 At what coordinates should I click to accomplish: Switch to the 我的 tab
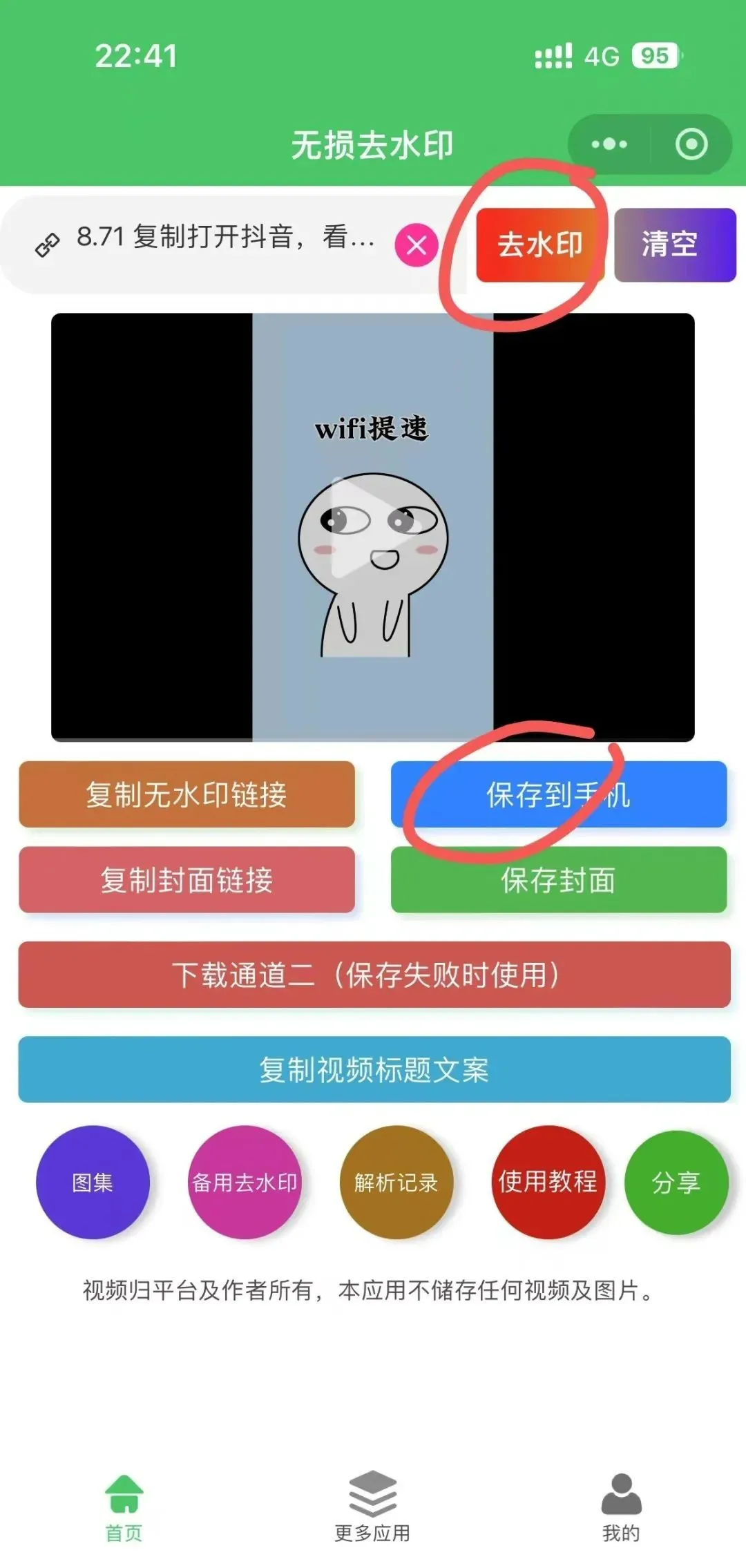[x=621, y=1506]
